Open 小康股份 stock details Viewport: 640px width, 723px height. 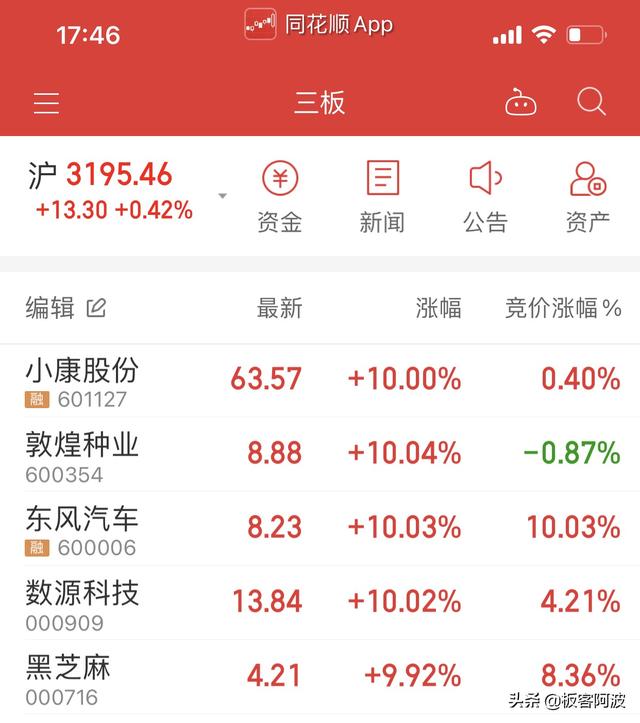point(82,382)
